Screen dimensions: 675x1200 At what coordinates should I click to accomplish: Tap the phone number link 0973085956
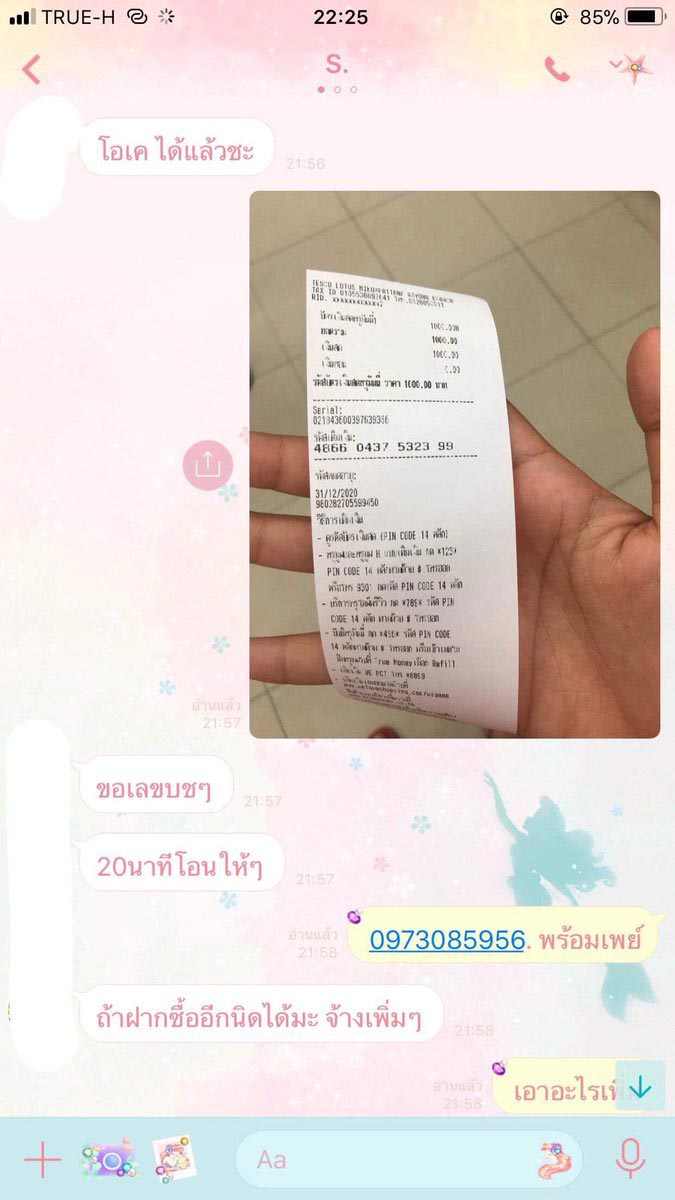click(x=447, y=940)
